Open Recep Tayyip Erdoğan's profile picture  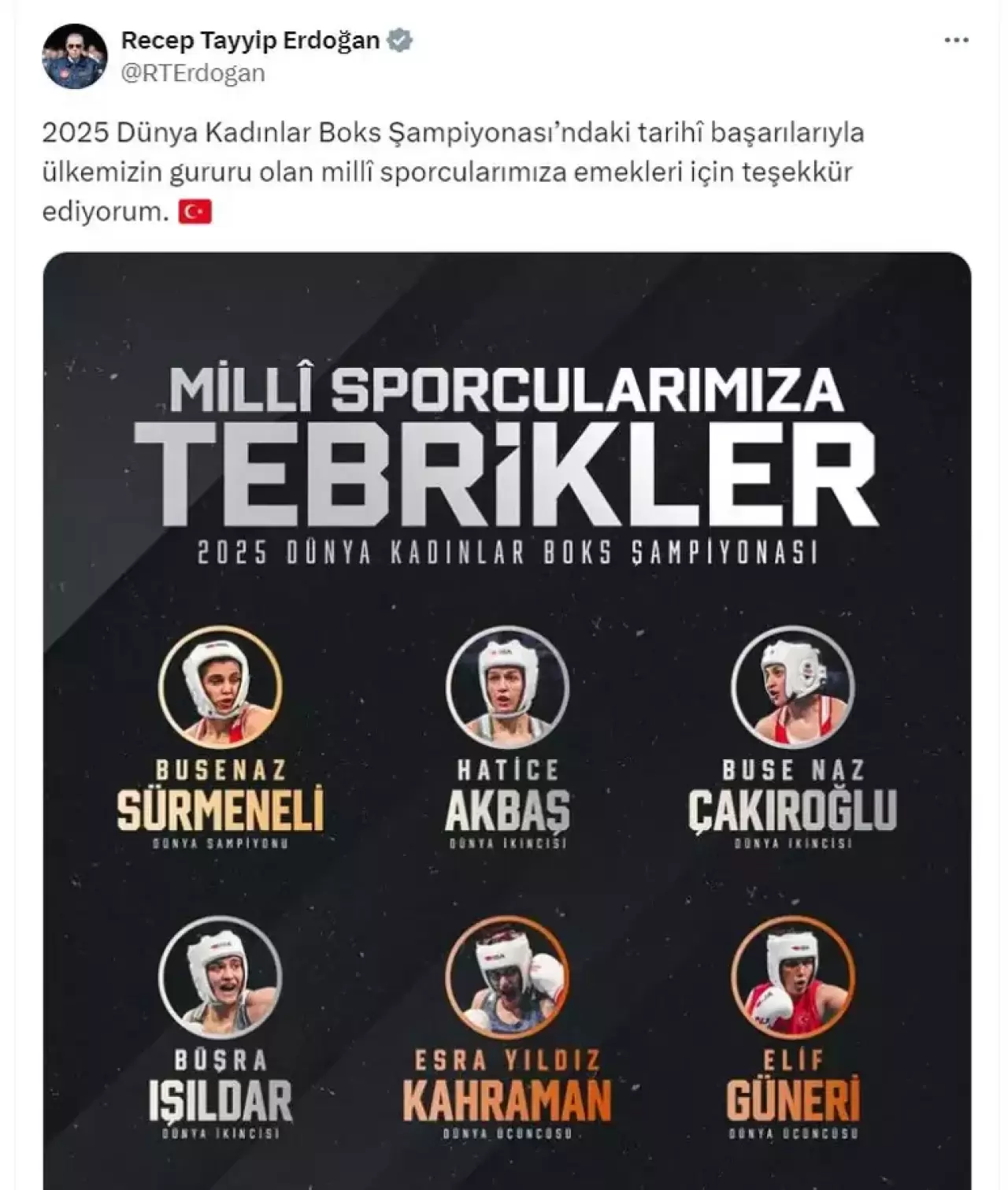coord(74,56)
